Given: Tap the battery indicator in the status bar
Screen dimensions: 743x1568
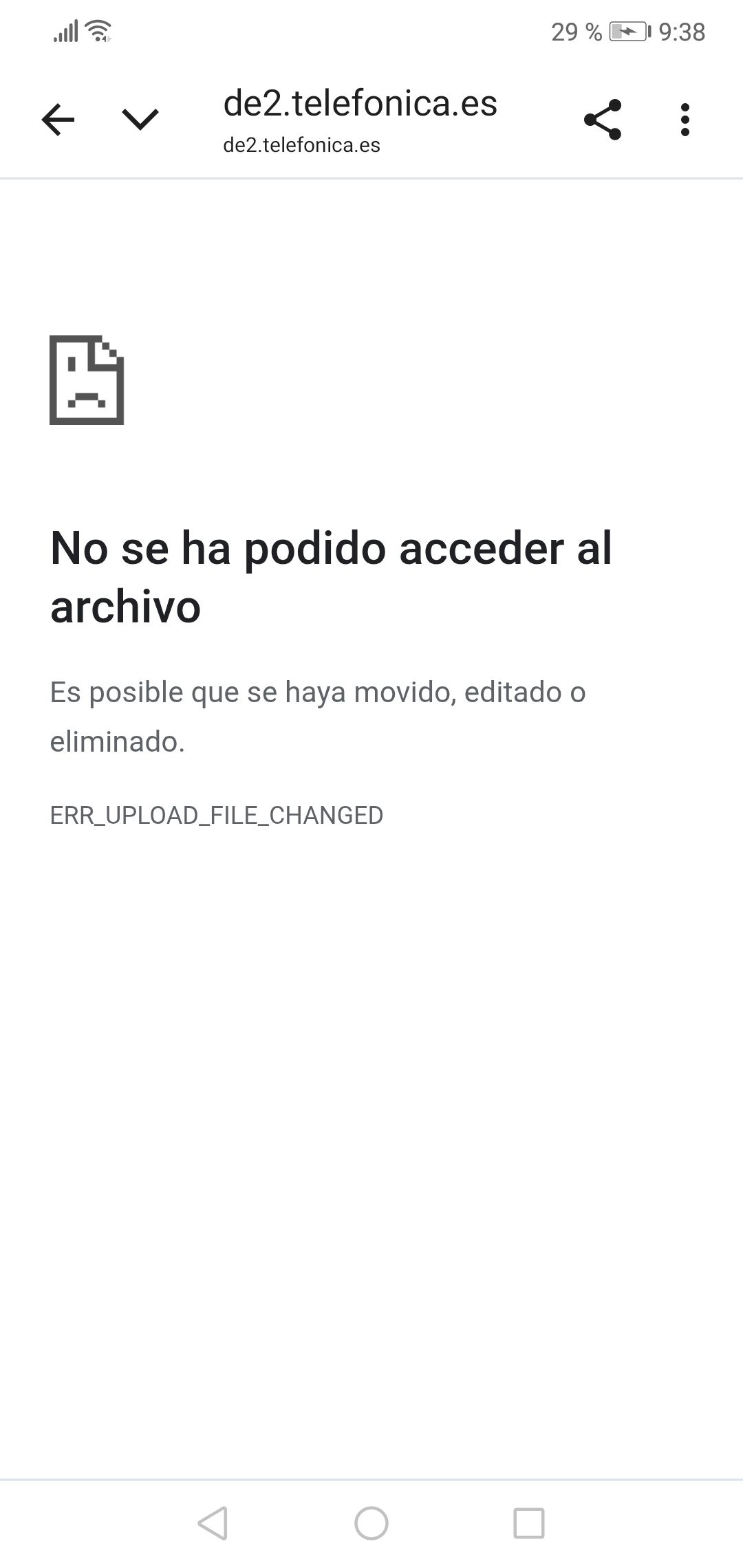Looking at the screenshot, I should tap(627, 30).
